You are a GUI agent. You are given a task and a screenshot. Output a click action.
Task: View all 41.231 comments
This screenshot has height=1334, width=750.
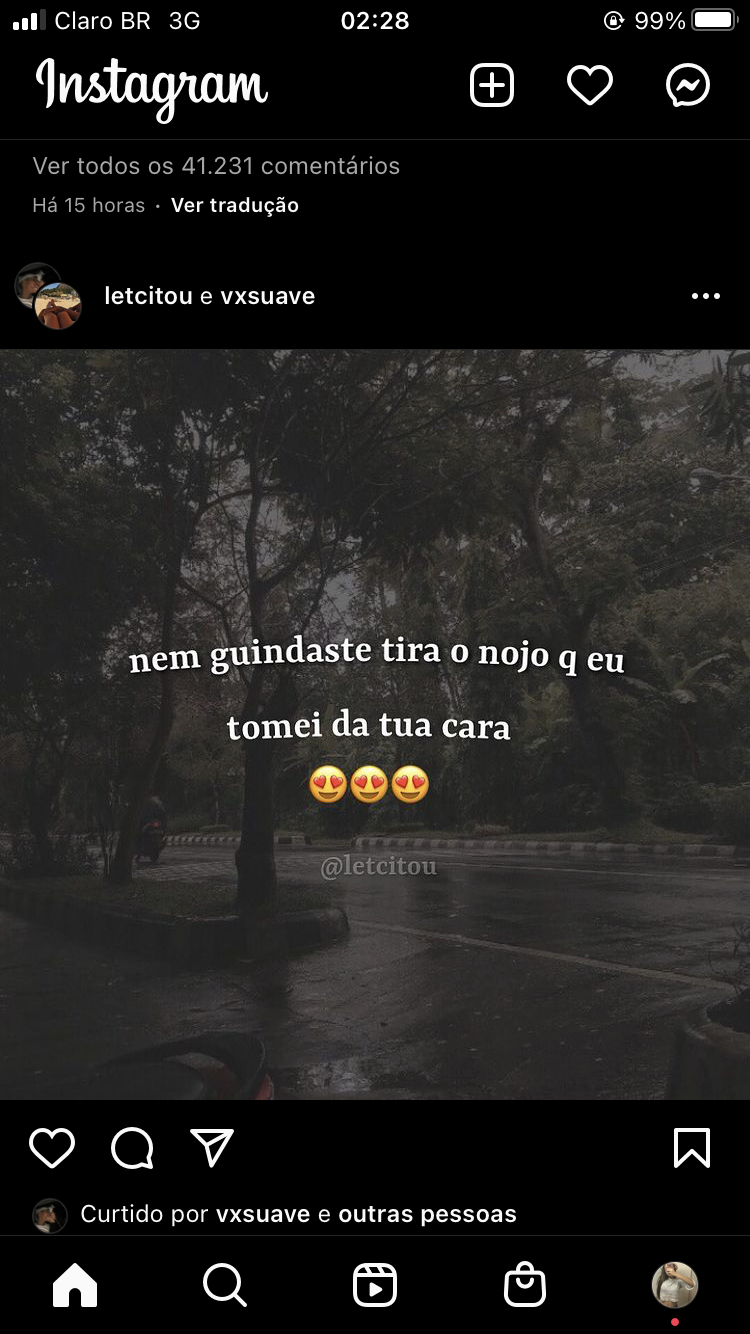point(216,166)
